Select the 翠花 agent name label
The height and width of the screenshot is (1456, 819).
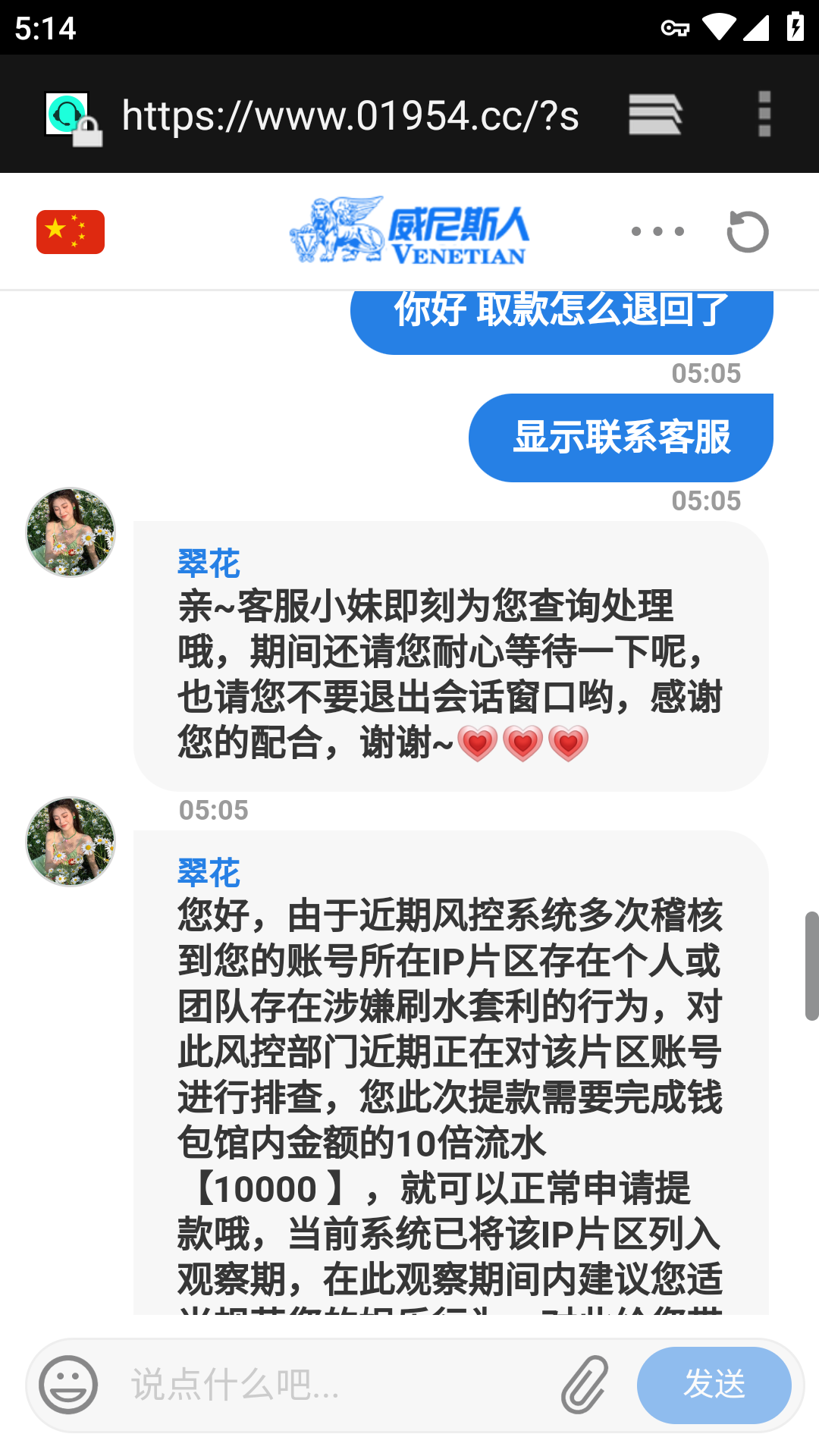(x=209, y=561)
